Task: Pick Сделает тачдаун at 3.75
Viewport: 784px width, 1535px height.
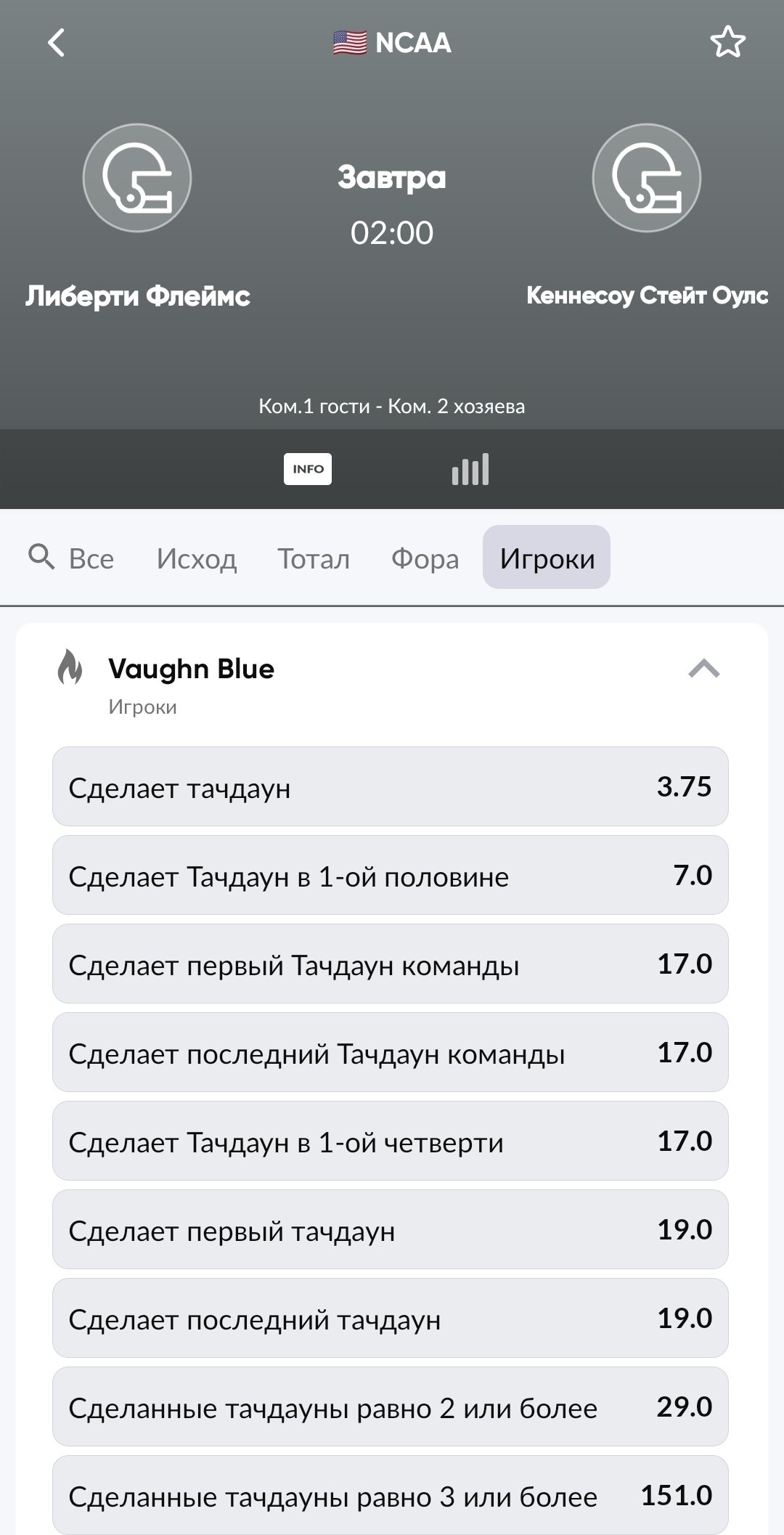Action: tap(391, 786)
